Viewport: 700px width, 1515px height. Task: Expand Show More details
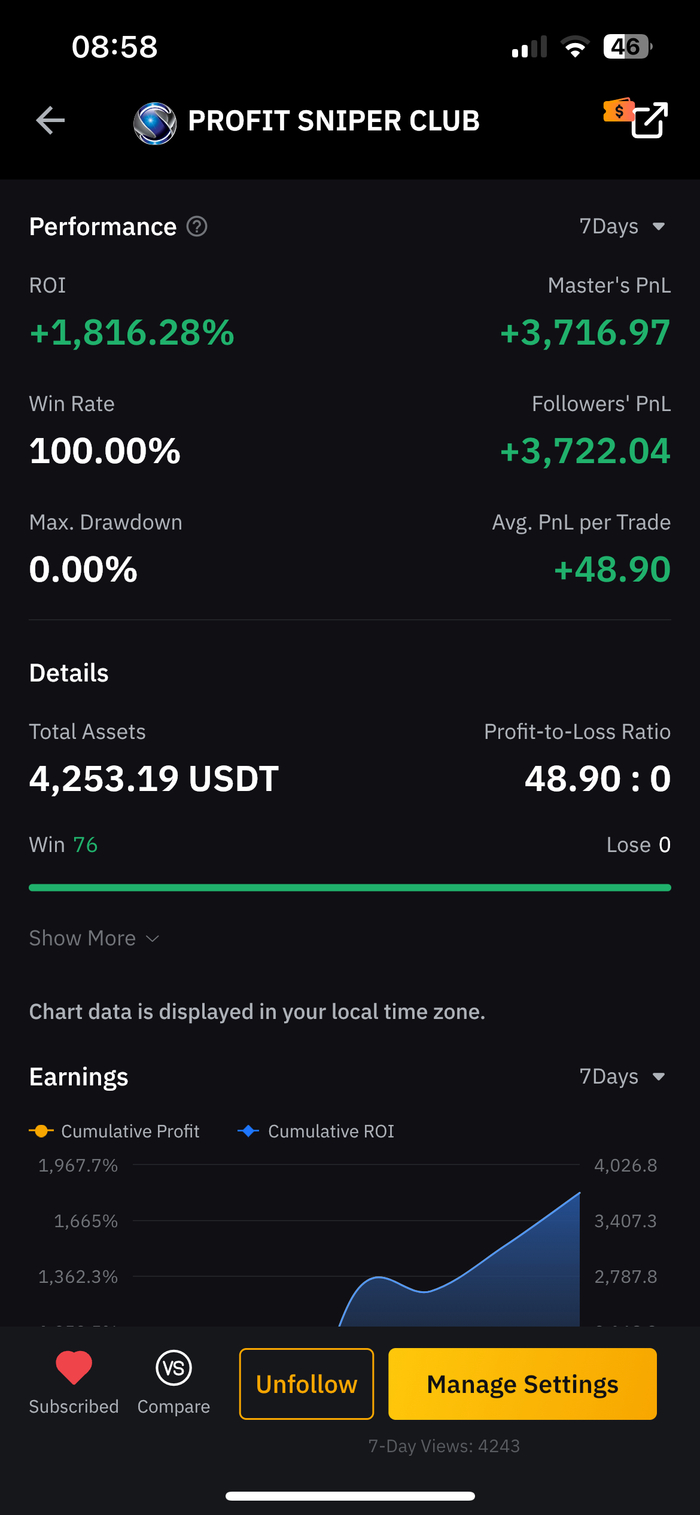94,938
